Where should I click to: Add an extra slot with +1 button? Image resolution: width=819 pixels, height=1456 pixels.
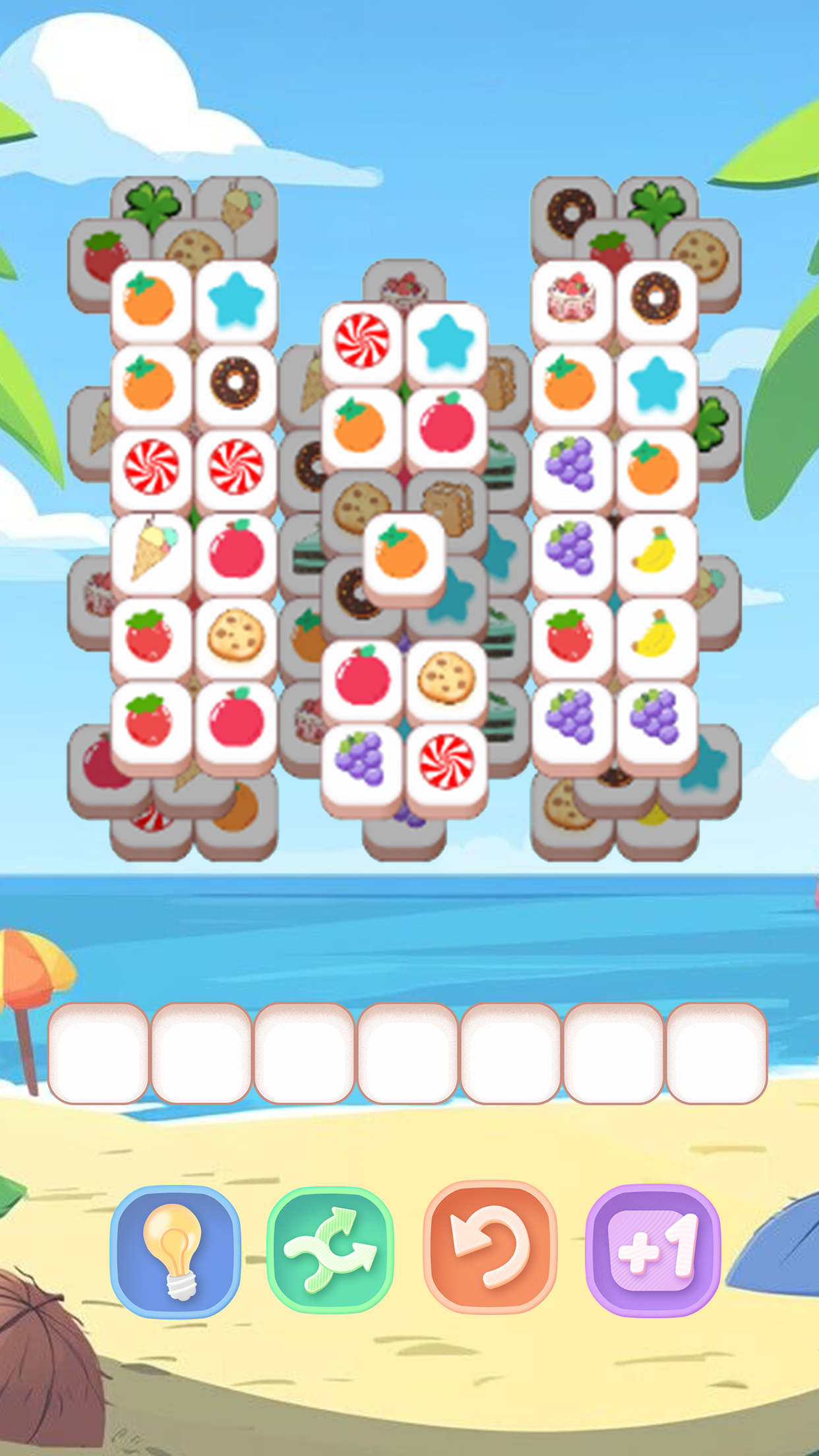coord(653,1250)
